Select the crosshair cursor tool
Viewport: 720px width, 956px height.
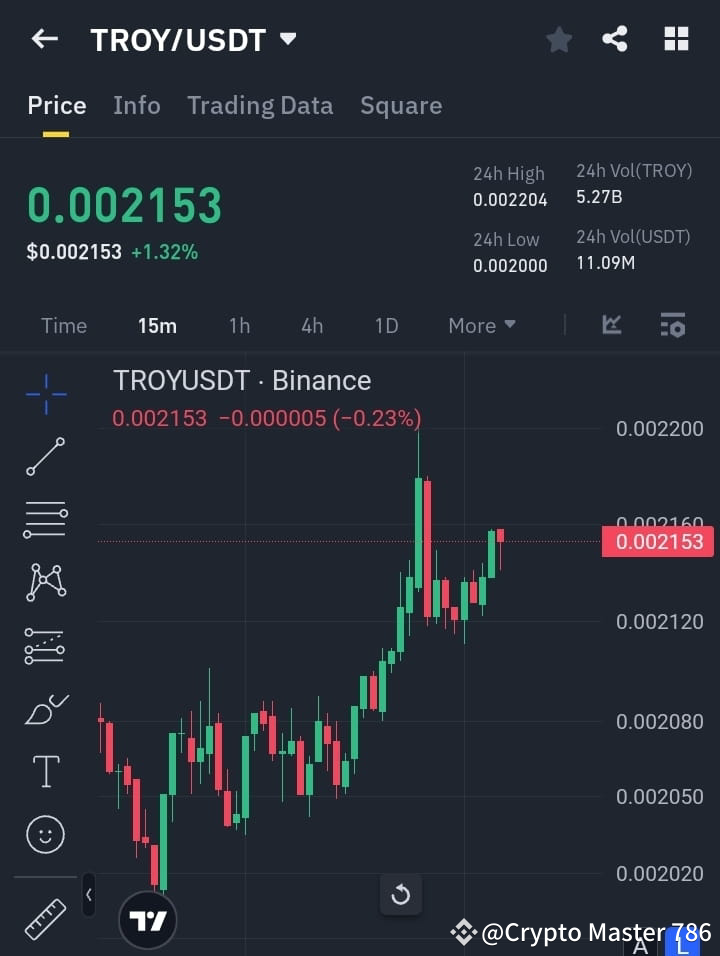(44, 395)
